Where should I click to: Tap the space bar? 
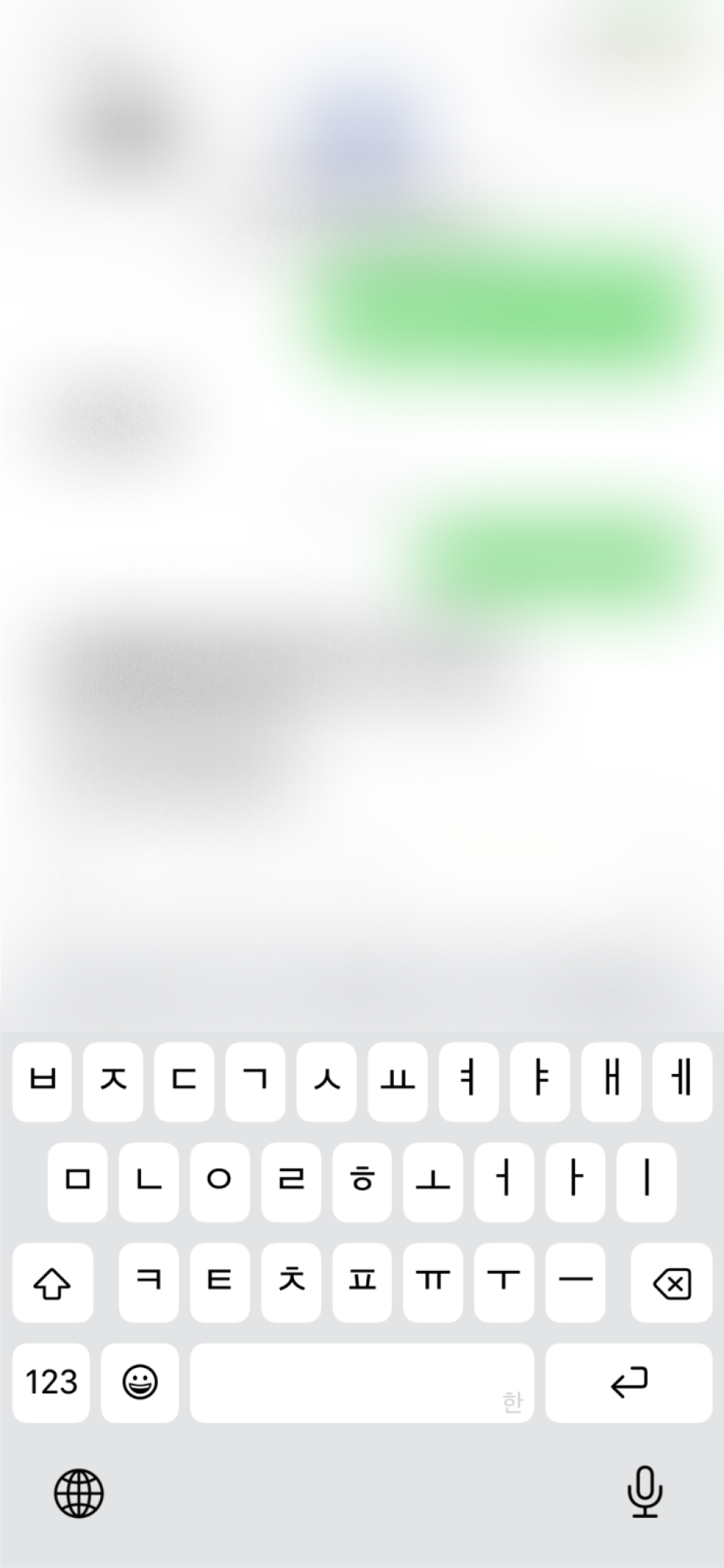point(362,1383)
